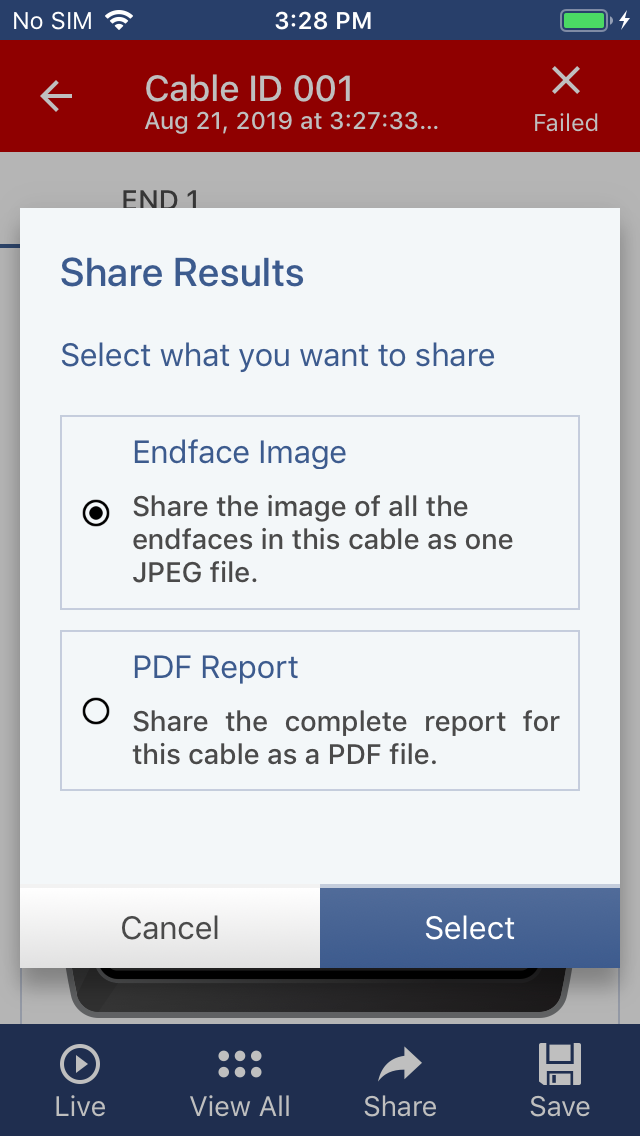Image resolution: width=640 pixels, height=1136 pixels.
Task: Choose the PDF Report option
Action: click(x=96, y=711)
